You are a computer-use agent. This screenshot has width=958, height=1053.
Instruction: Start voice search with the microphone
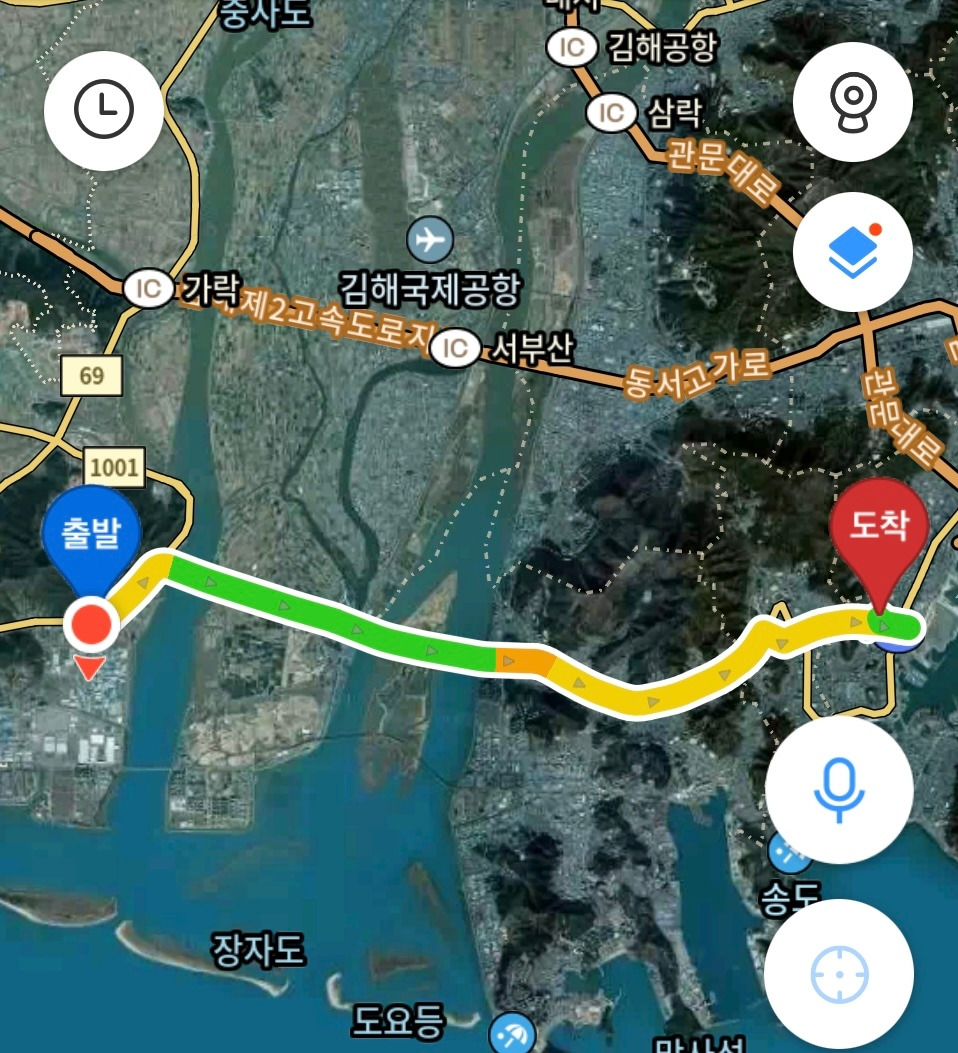(838, 789)
